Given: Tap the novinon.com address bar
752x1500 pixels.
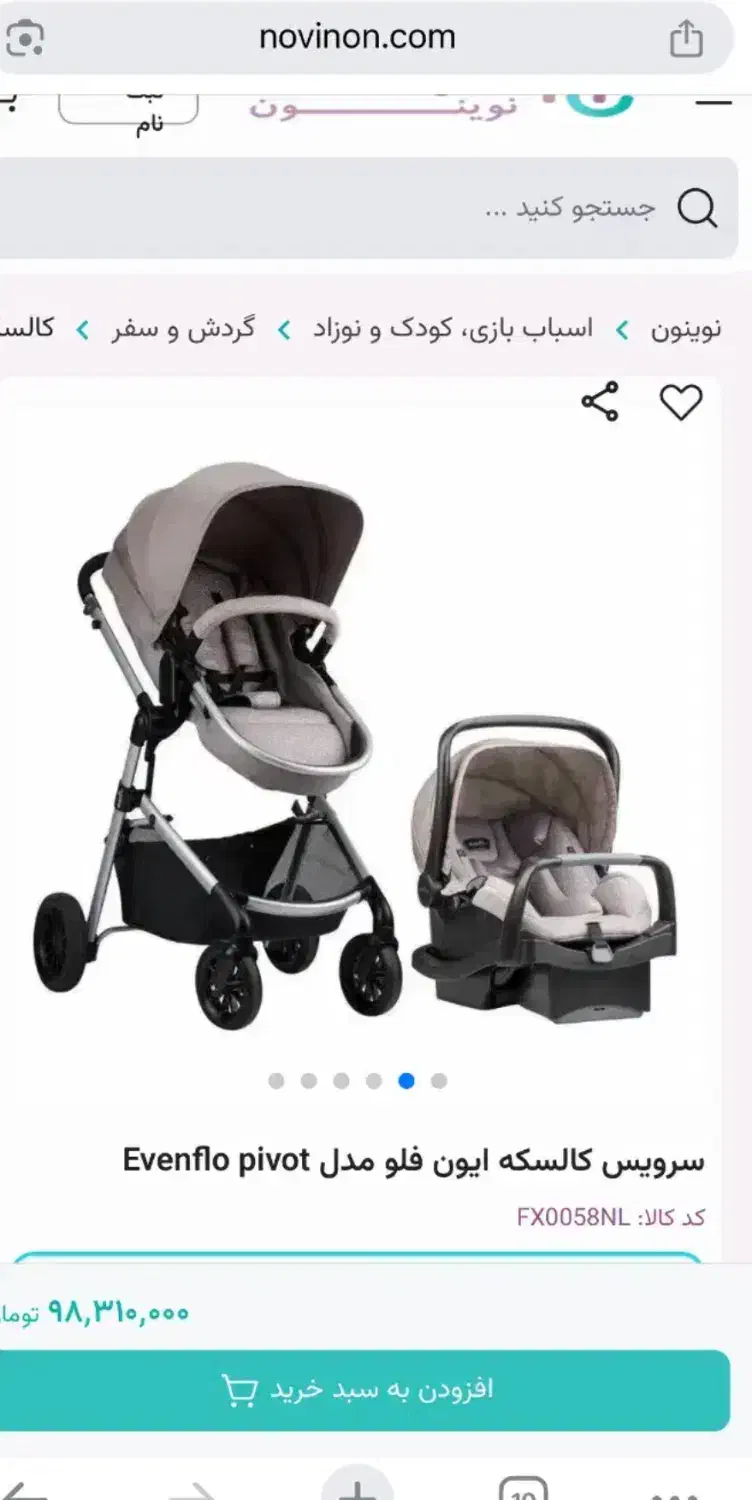Looking at the screenshot, I should pyautogui.click(x=357, y=38).
